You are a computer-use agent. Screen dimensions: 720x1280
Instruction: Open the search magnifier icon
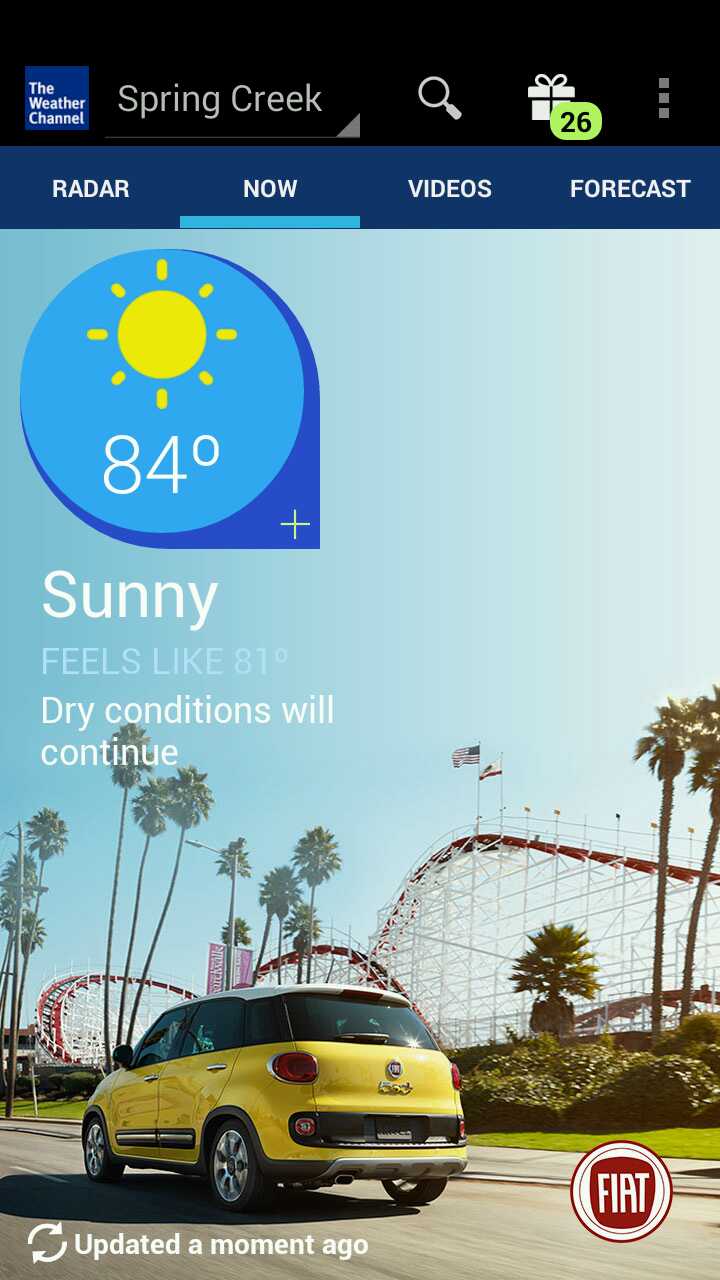[x=439, y=99]
